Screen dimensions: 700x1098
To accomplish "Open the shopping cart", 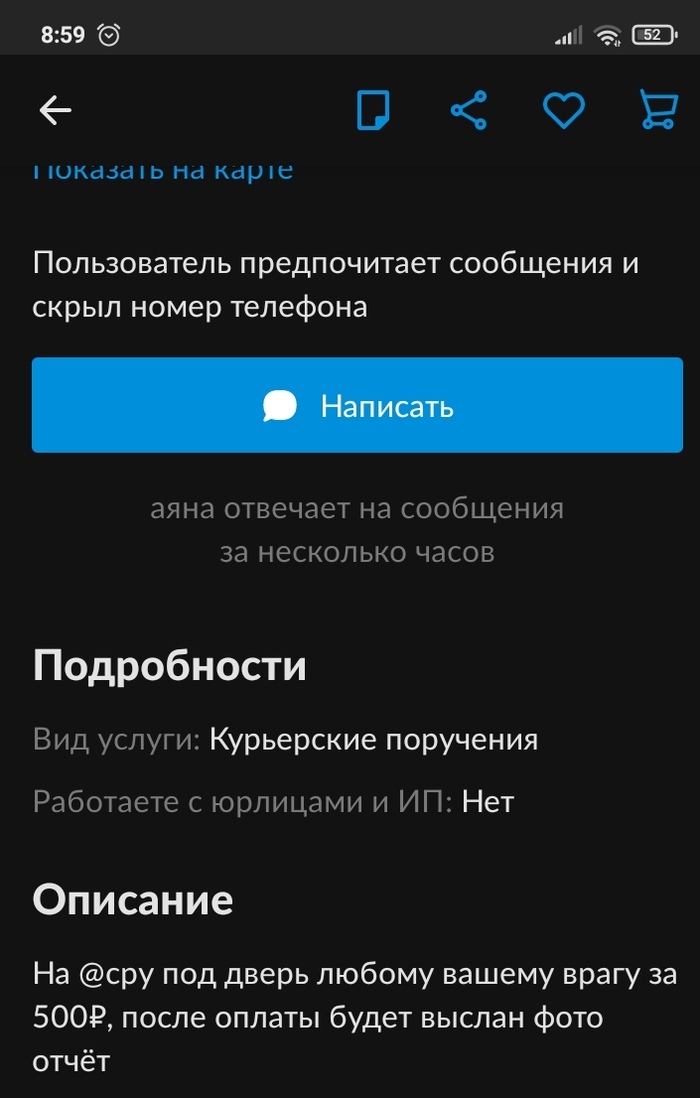I will coord(658,110).
